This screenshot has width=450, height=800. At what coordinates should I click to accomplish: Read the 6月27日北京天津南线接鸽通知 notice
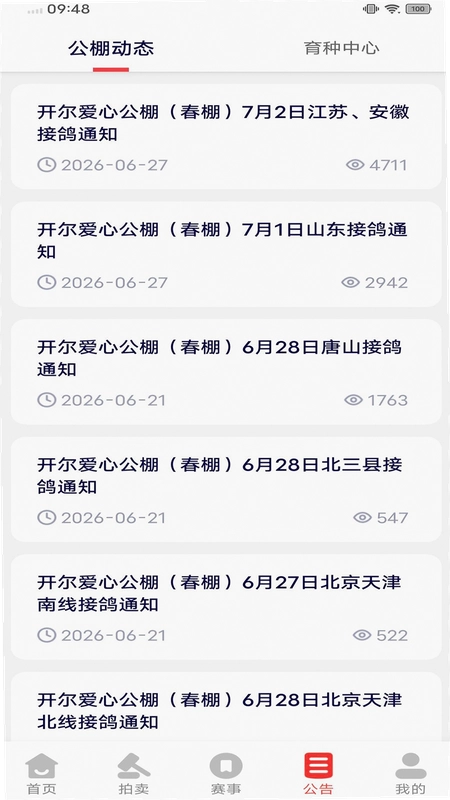coord(226,607)
